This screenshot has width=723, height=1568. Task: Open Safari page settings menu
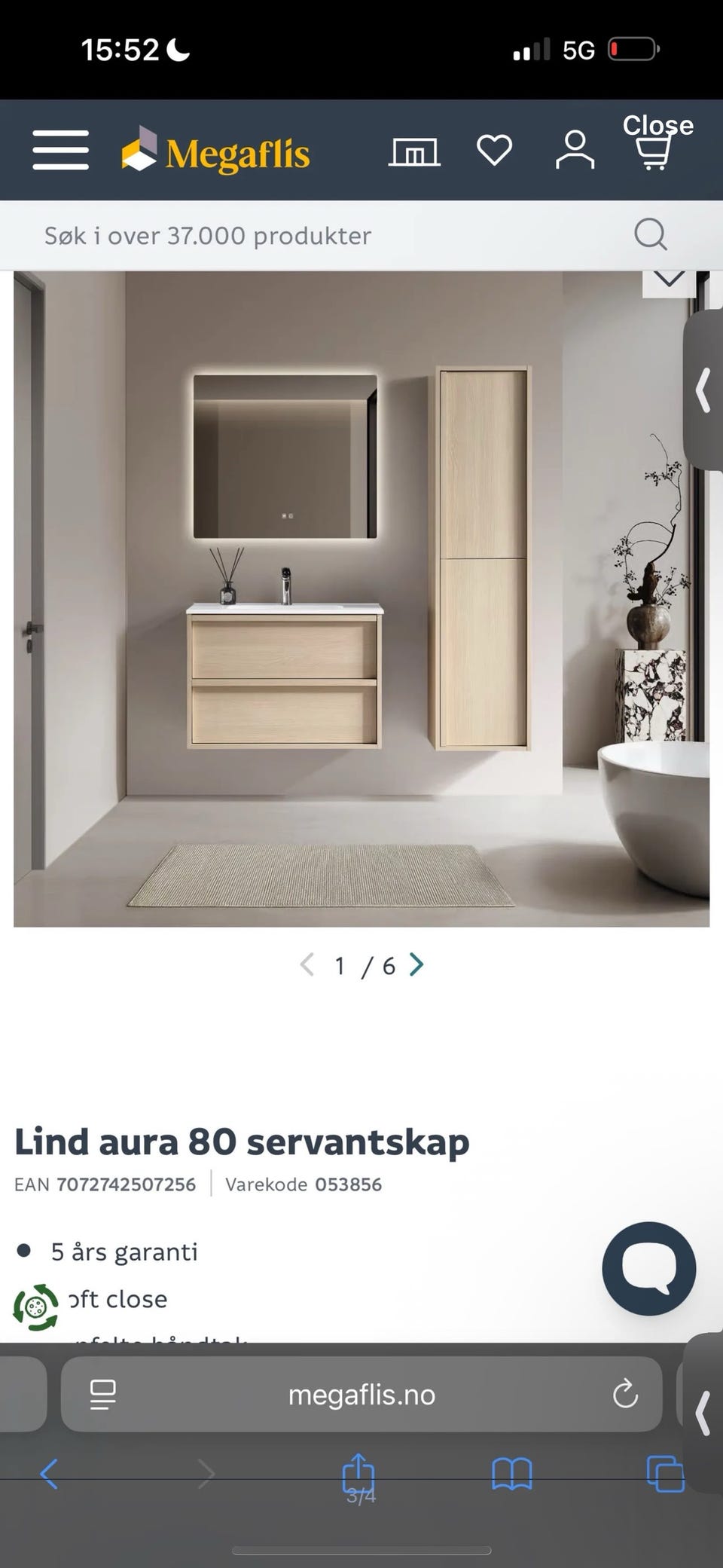(102, 1394)
